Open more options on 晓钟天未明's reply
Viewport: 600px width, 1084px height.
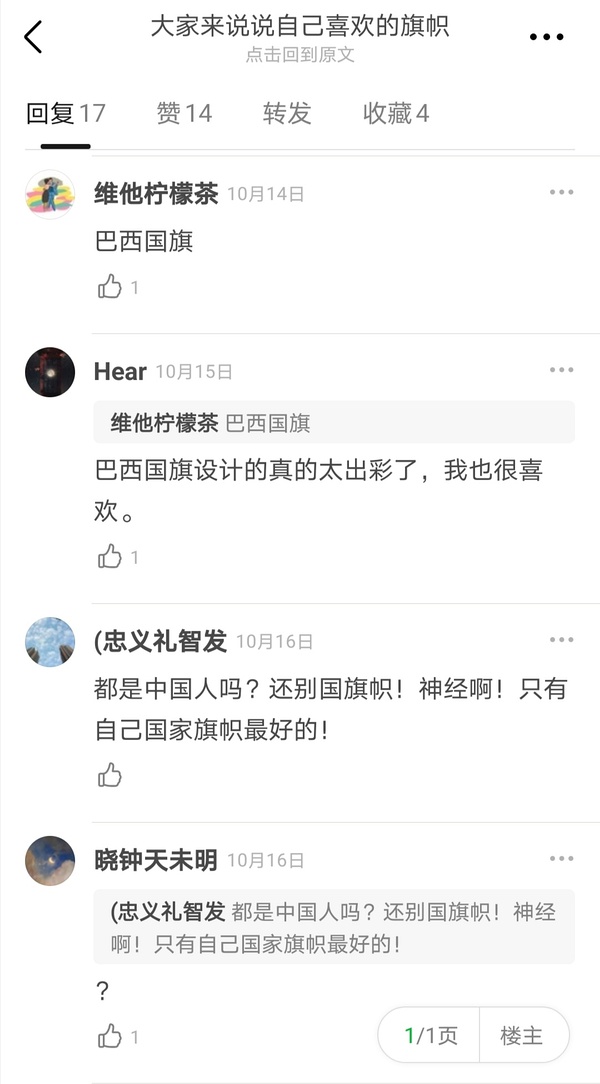pos(561,859)
